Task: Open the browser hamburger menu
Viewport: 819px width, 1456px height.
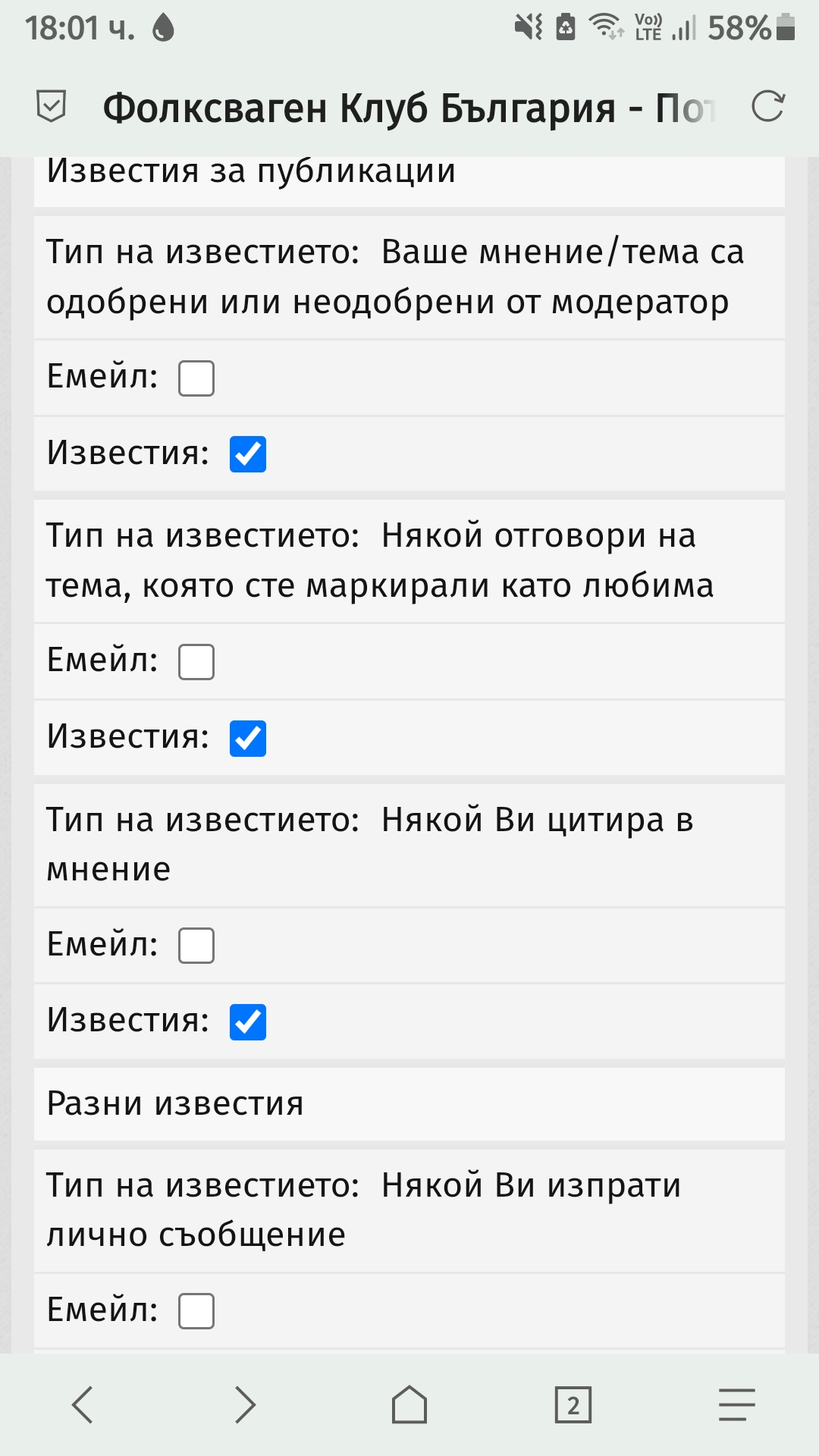Action: click(x=737, y=1404)
